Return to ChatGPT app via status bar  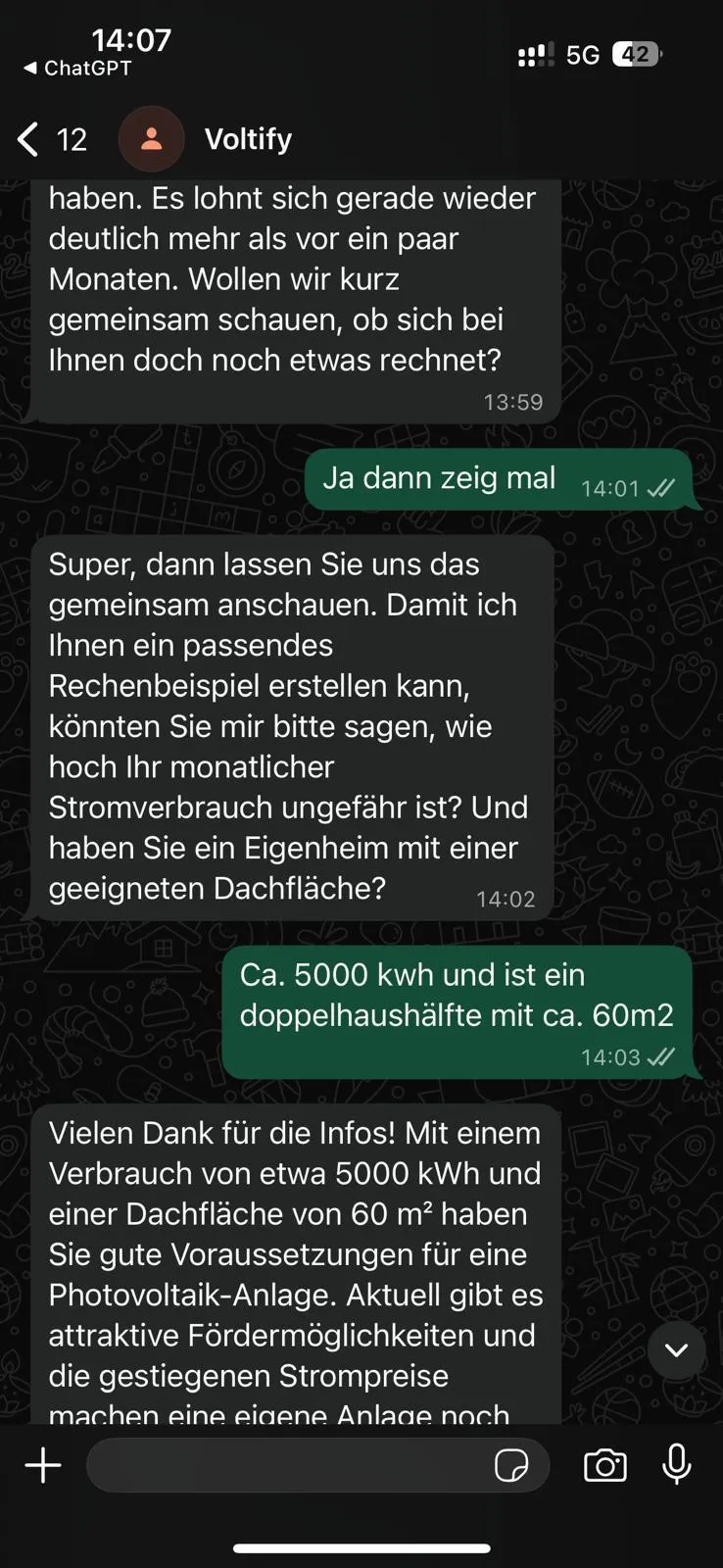(x=76, y=69)
